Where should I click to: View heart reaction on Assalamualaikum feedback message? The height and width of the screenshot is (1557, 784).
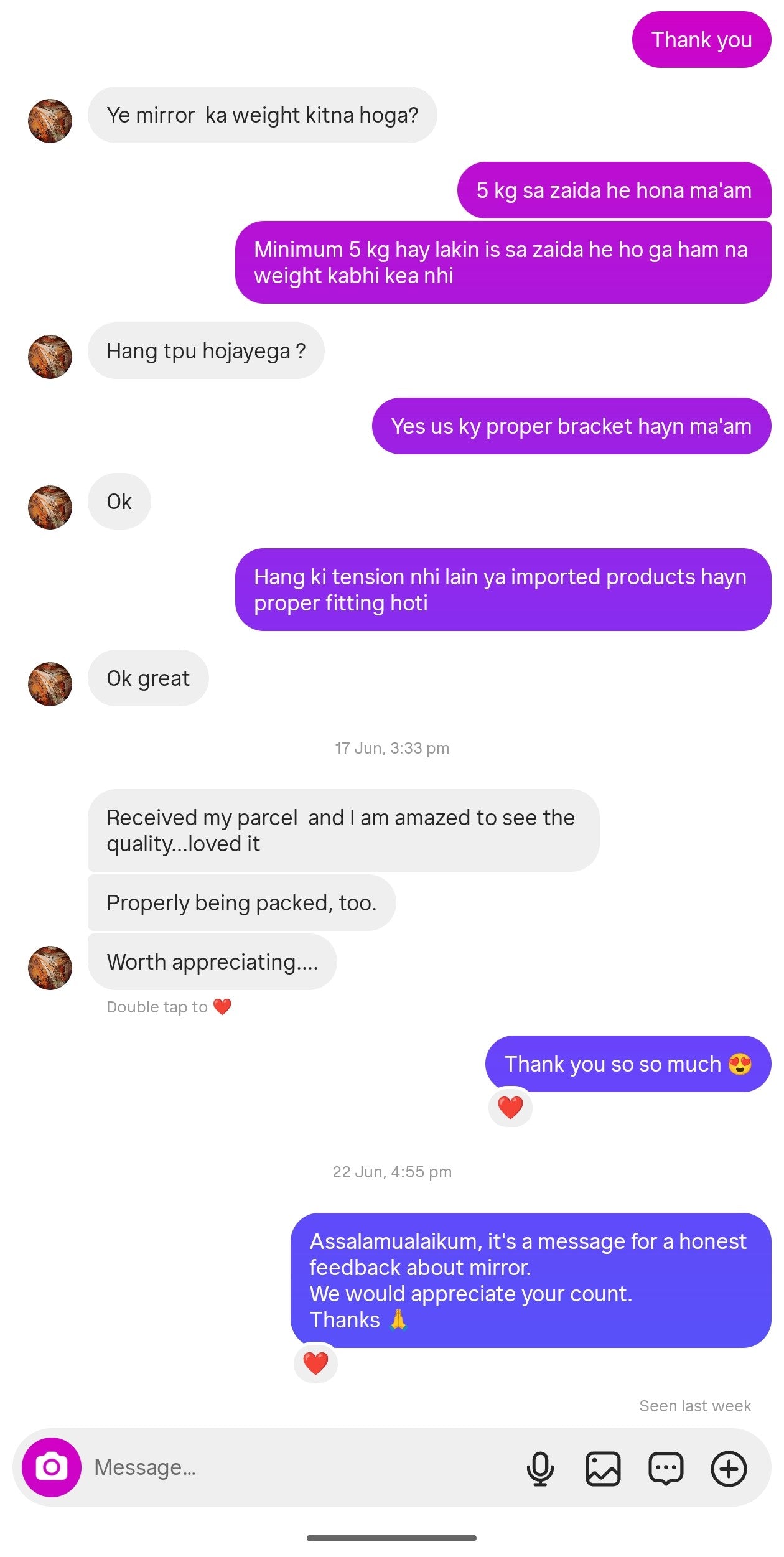315,1363
